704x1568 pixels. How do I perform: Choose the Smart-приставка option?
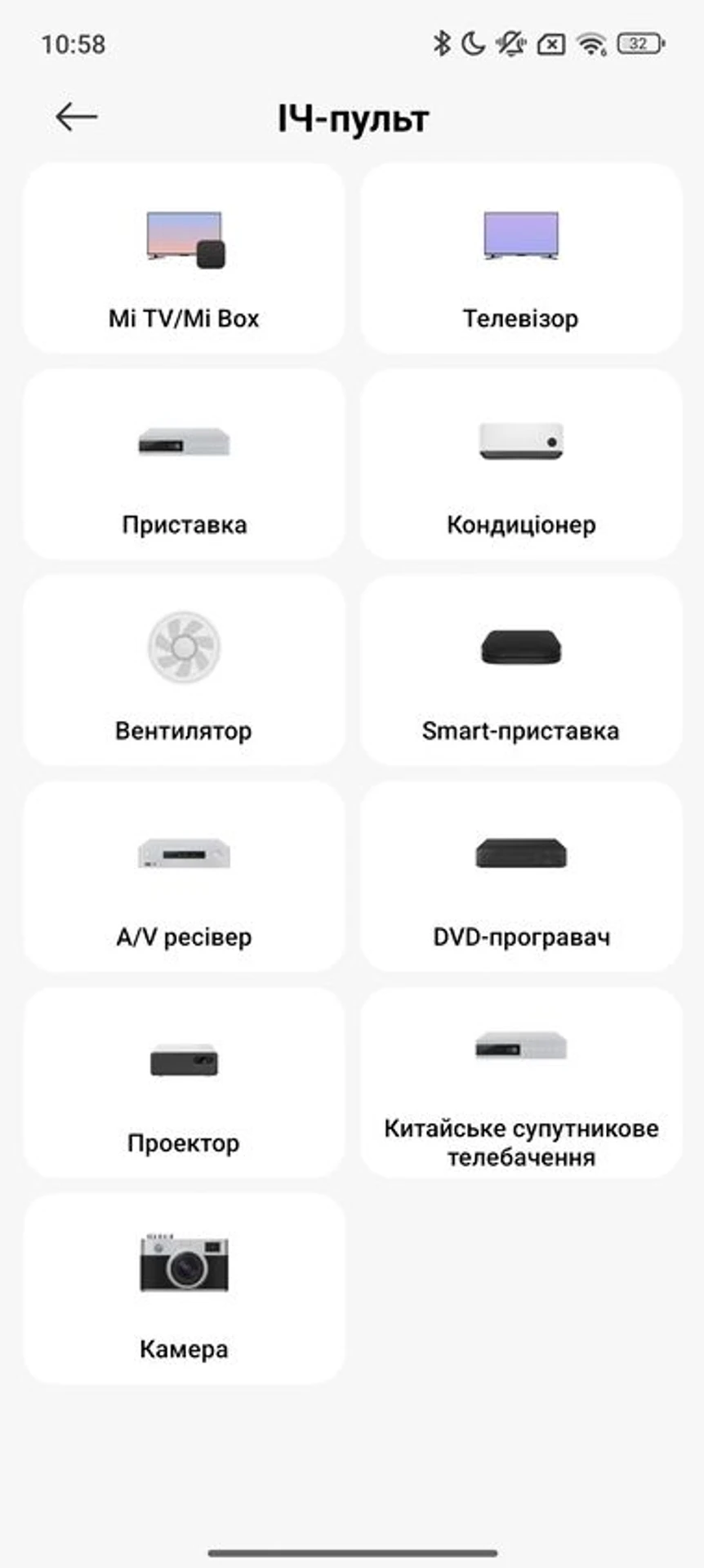[x=521, y=670]
